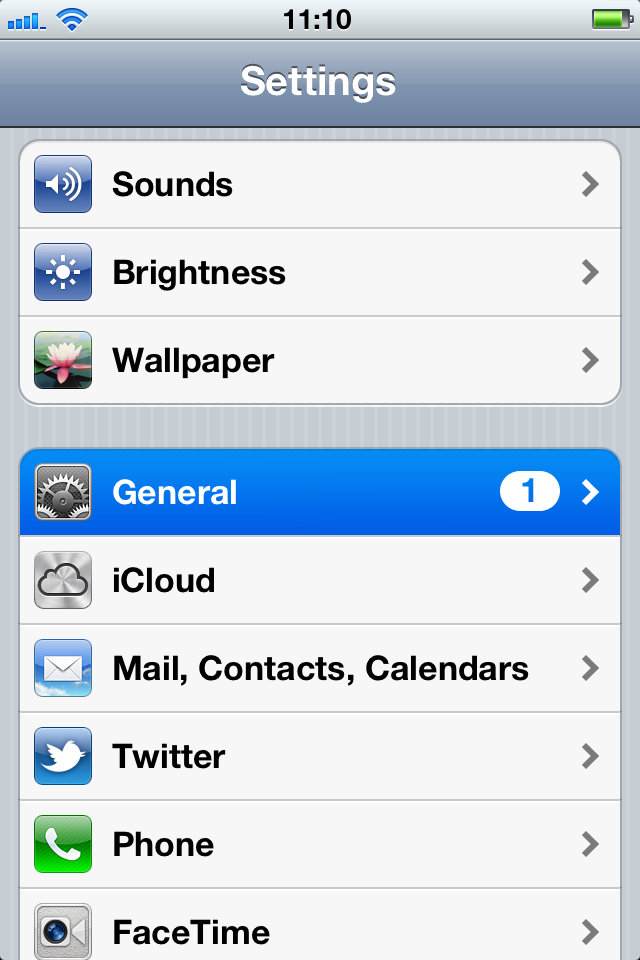The width and height of the screenshot is (640, 960).
Task: Open iCloud settings
Action: pos(320,580)
